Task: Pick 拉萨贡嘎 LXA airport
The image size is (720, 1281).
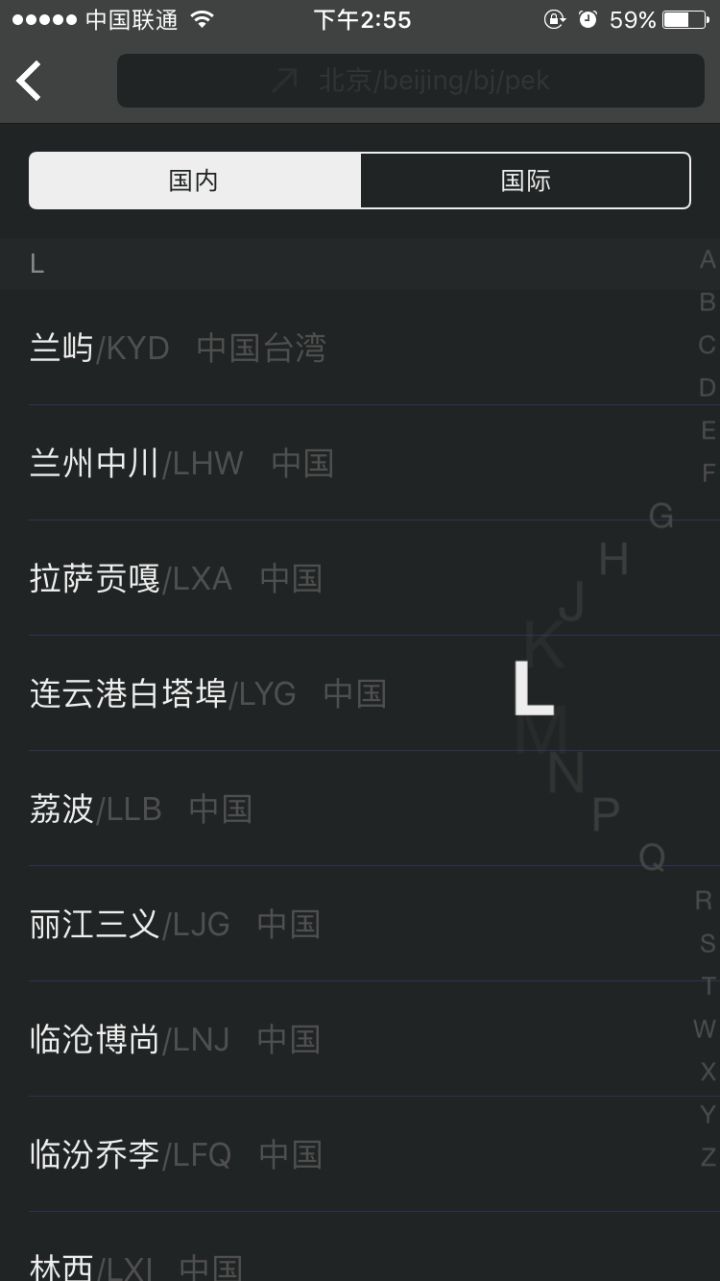Action: tap(360, 578)
